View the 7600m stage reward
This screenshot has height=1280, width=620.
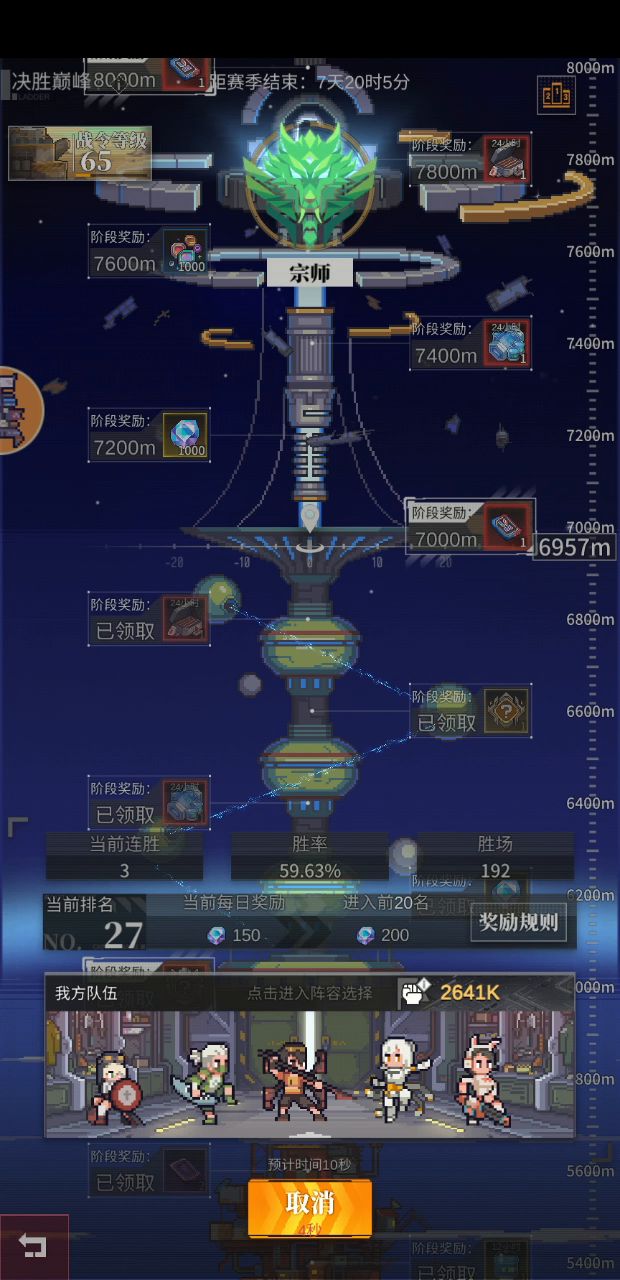149,251
